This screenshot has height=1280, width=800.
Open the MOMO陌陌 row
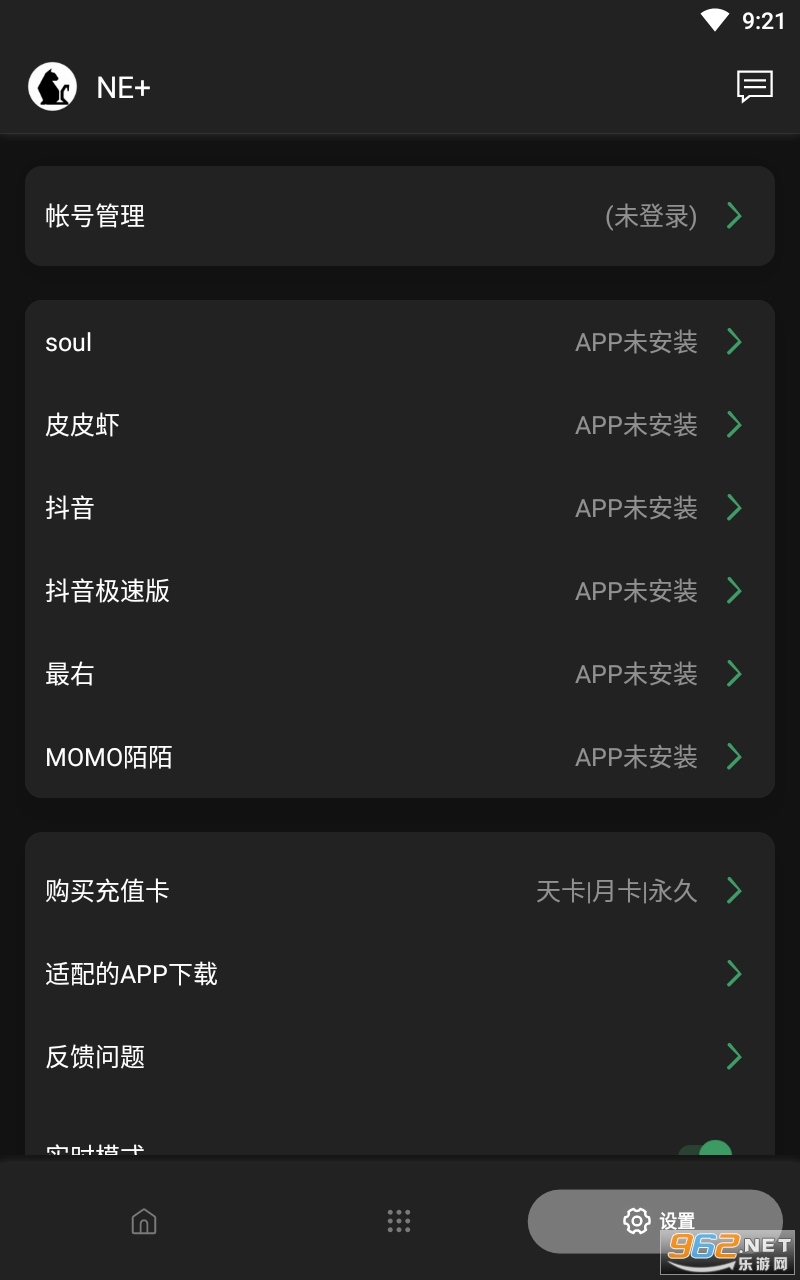[x=400, y=757]
